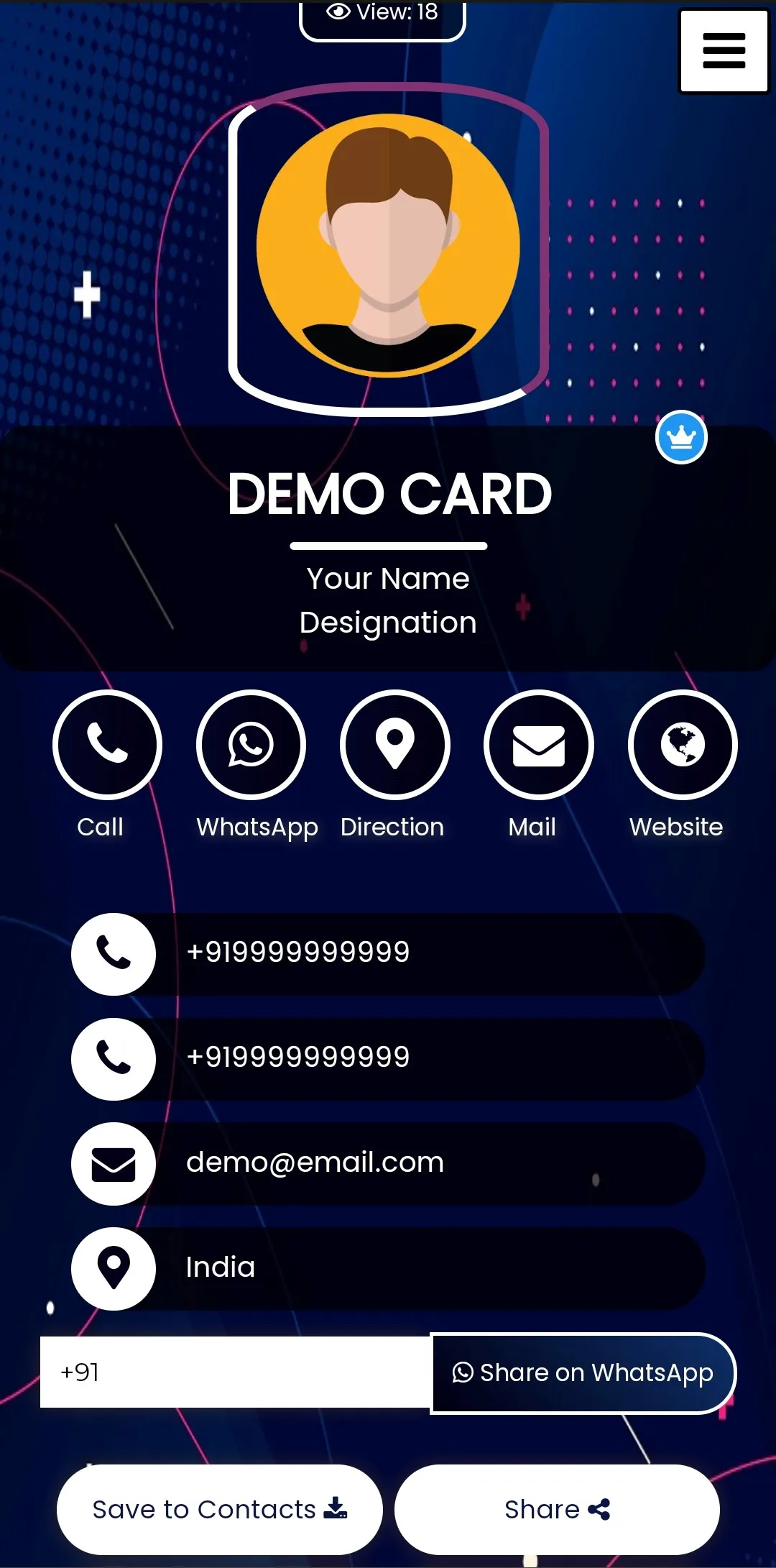Open the Website quick action
The width and height of the screenshot is (776, 1568).
(683, 745)
